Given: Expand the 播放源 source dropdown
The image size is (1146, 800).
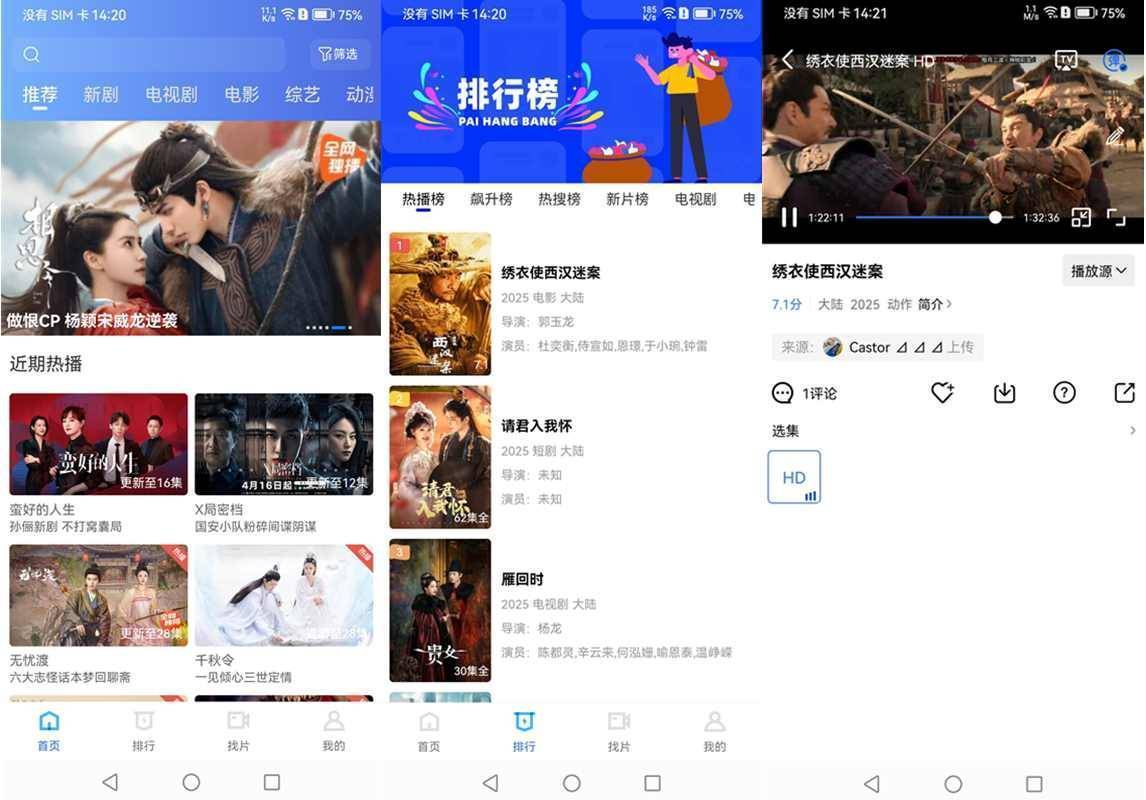Looking at the screenshot, I should point(1098,271).
